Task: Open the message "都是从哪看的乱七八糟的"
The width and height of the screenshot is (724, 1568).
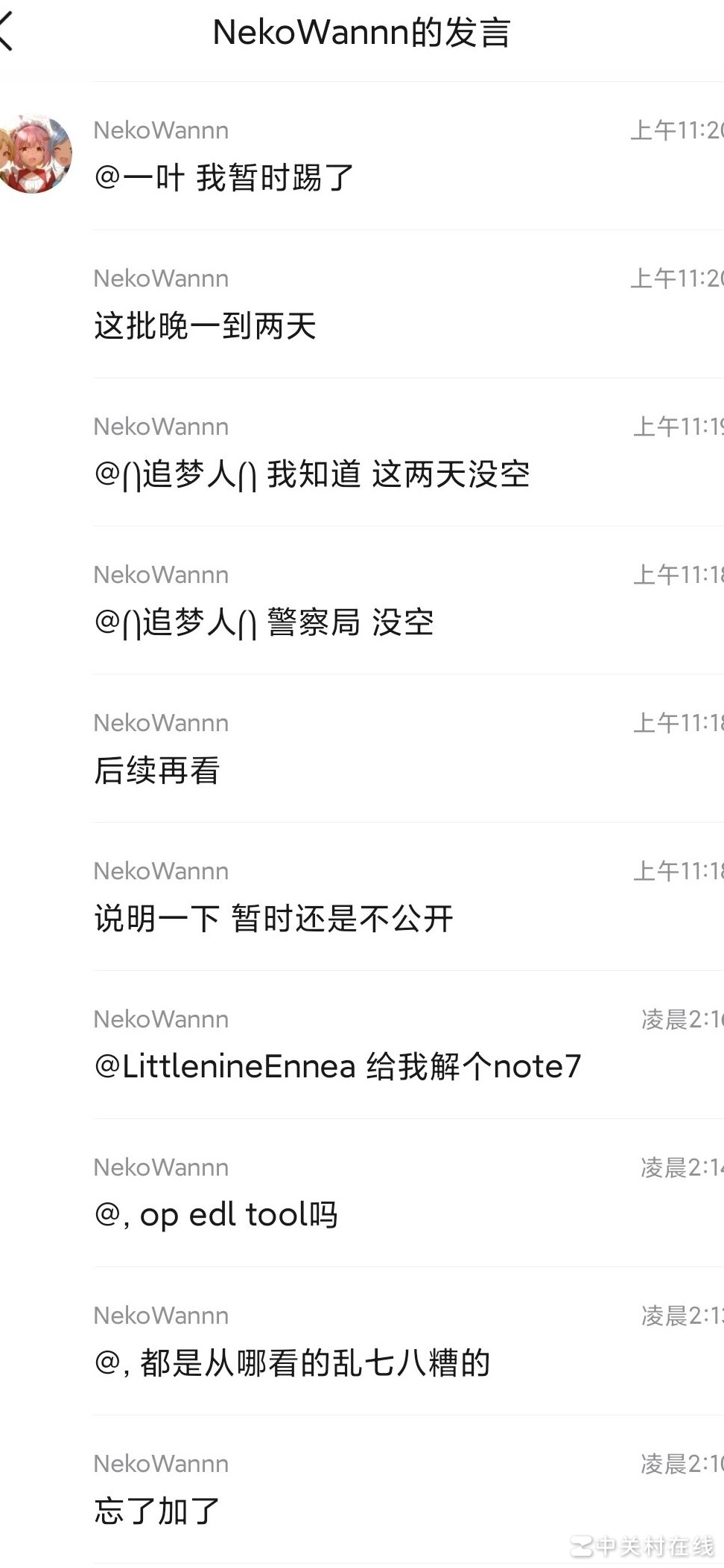Action: coord(292,1363)
